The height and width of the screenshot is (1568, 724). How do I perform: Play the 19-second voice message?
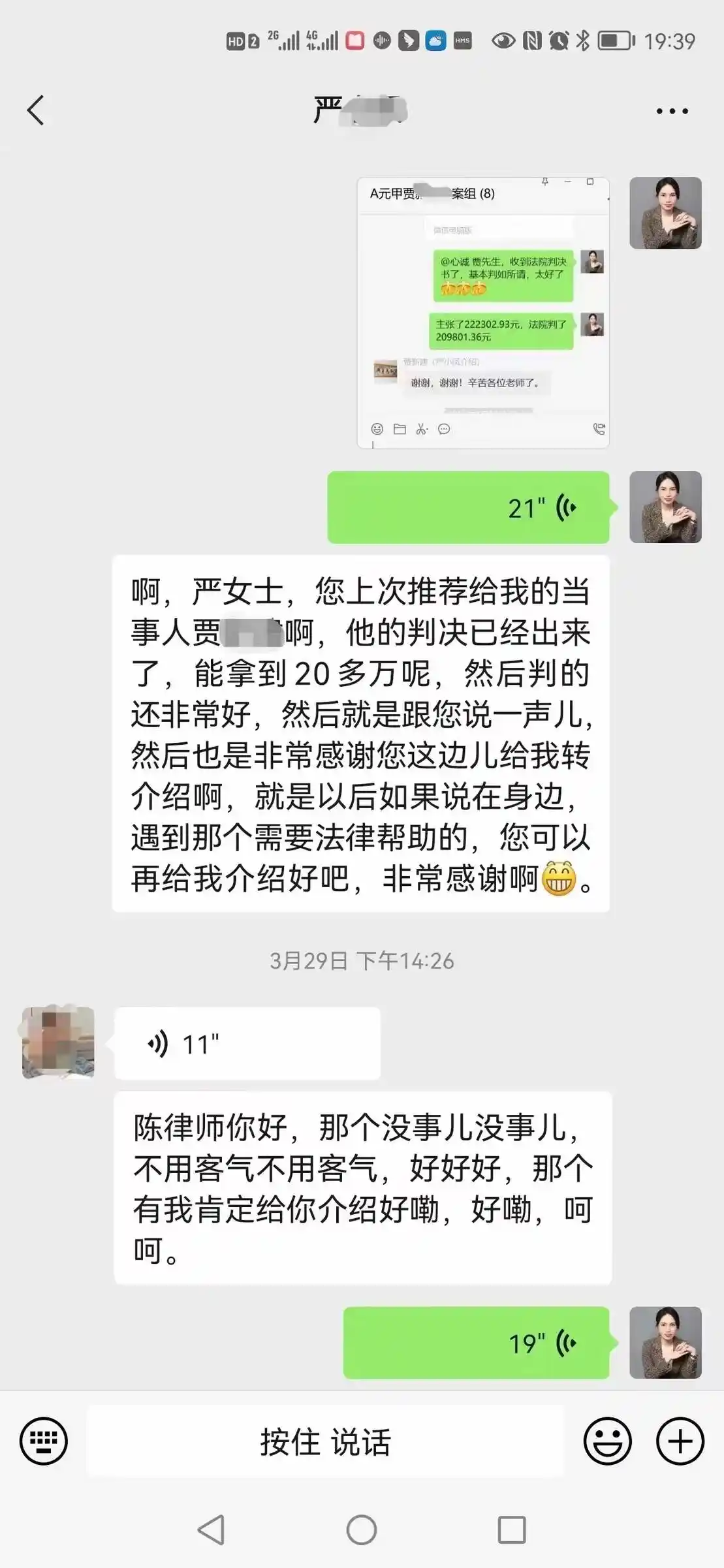tap(476, 1343)
